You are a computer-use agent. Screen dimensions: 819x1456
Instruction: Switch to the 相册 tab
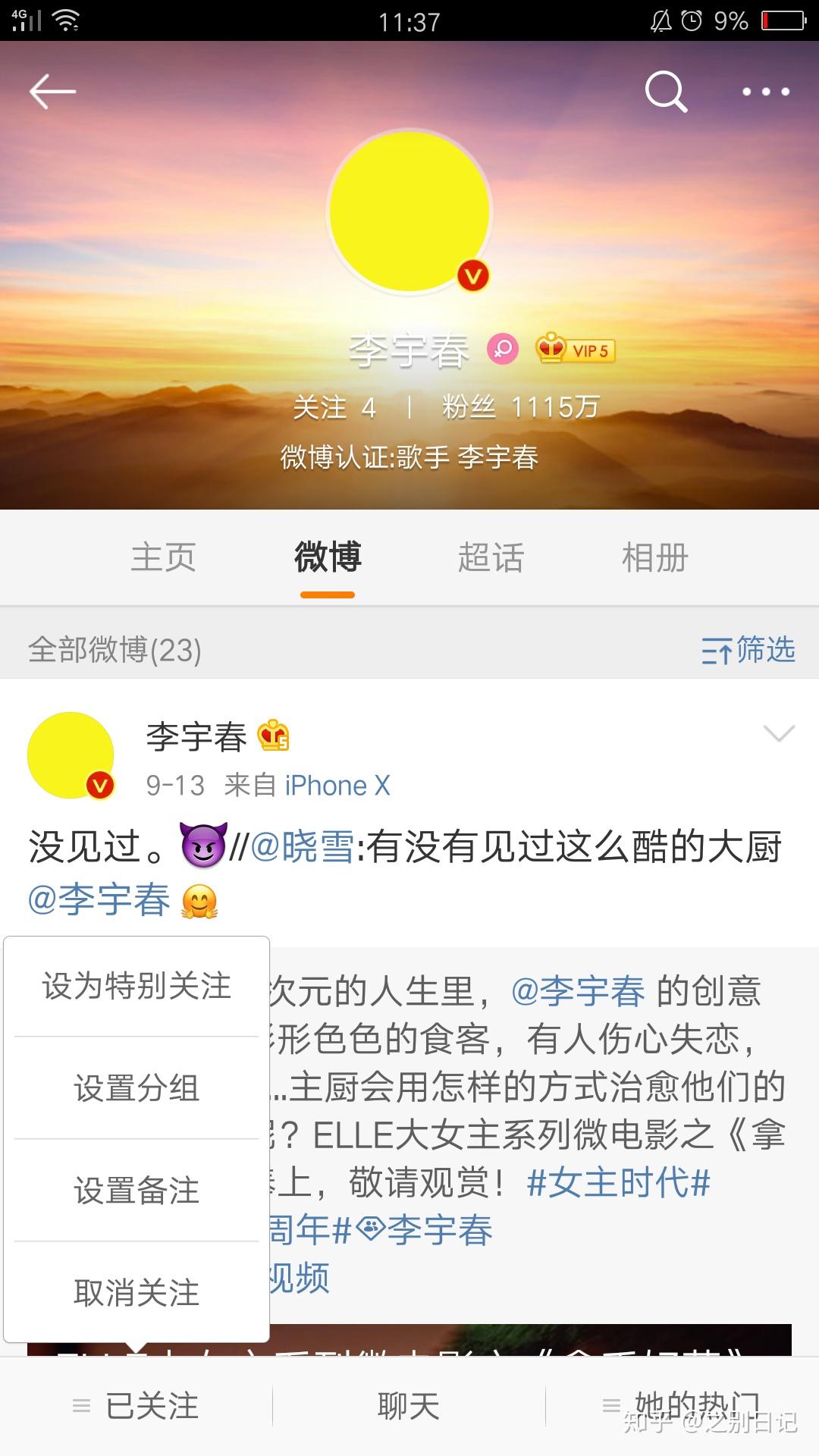click(655, 557)
